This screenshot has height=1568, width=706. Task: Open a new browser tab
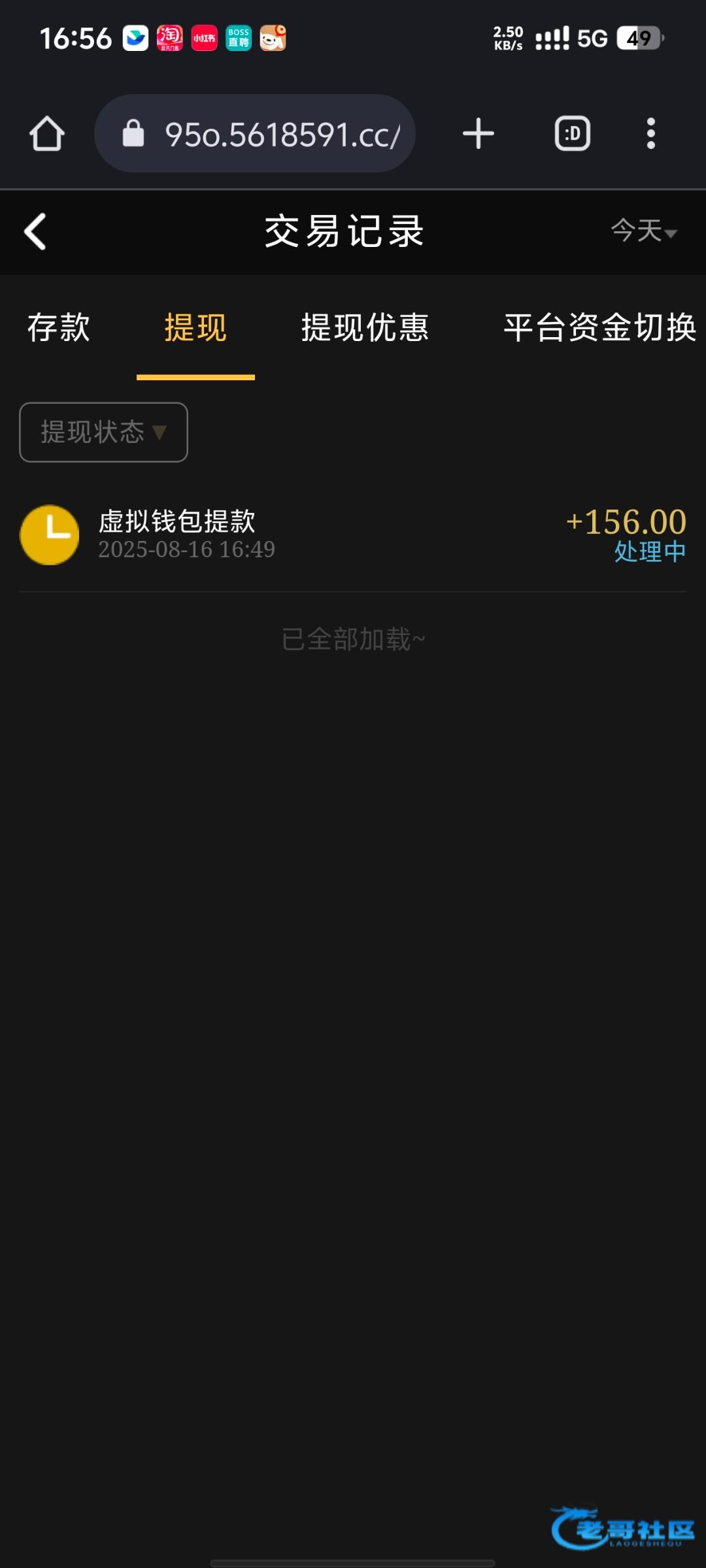tap(479, 134)
